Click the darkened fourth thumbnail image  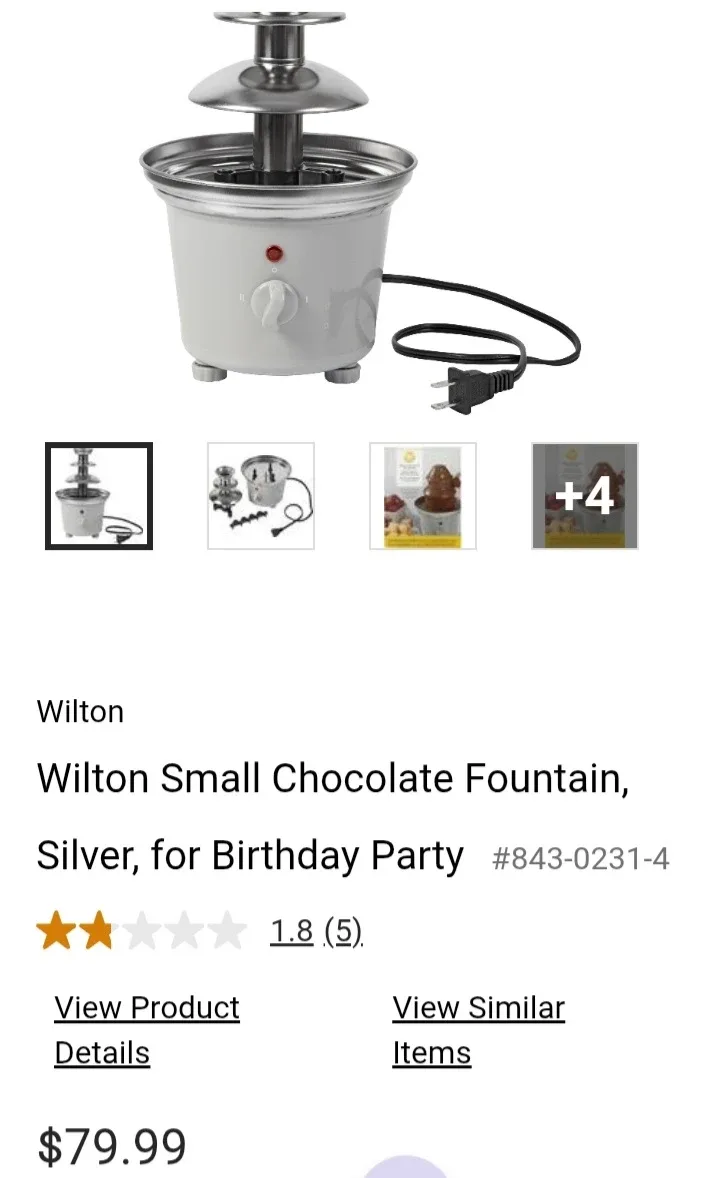583,497
